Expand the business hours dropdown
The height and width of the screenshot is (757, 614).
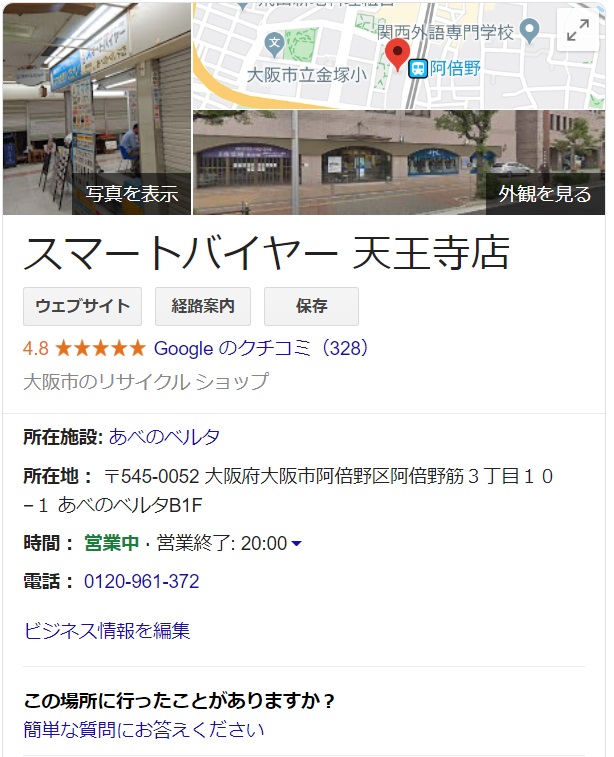296,544
